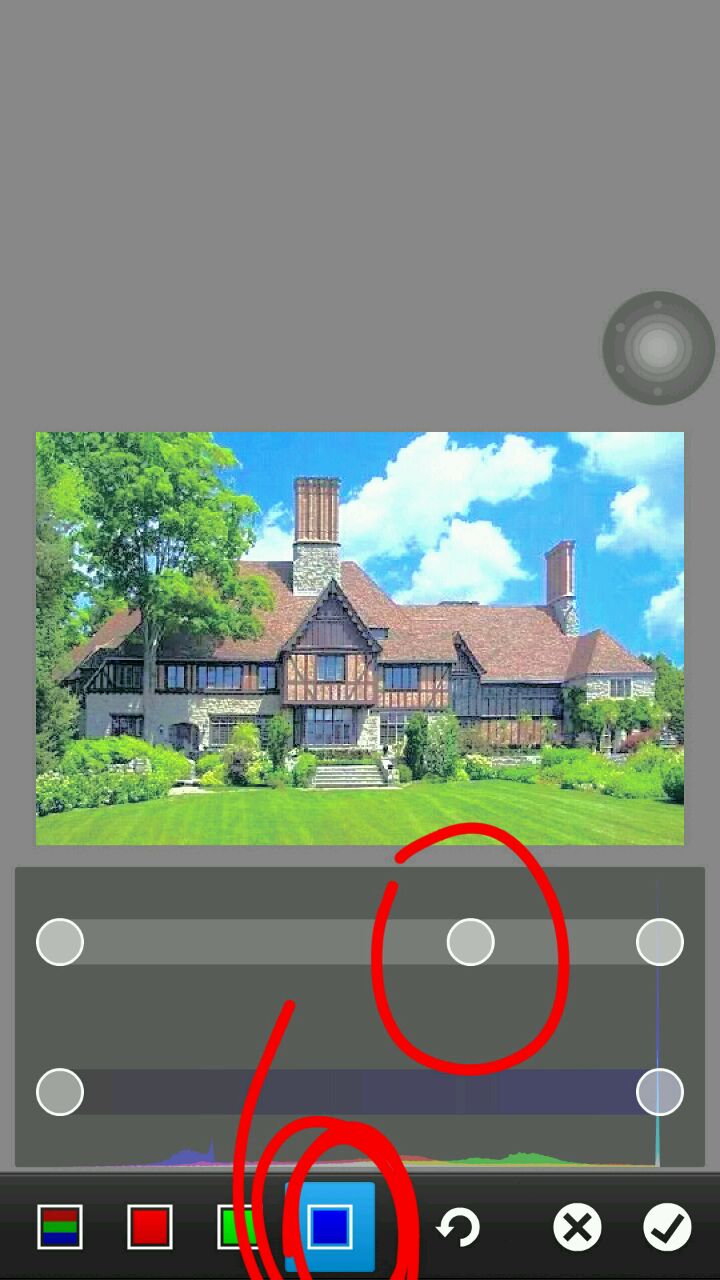Screen dimensions: 720x1280
Task: Cancel the levels edit
Action: pos(577,1227)
